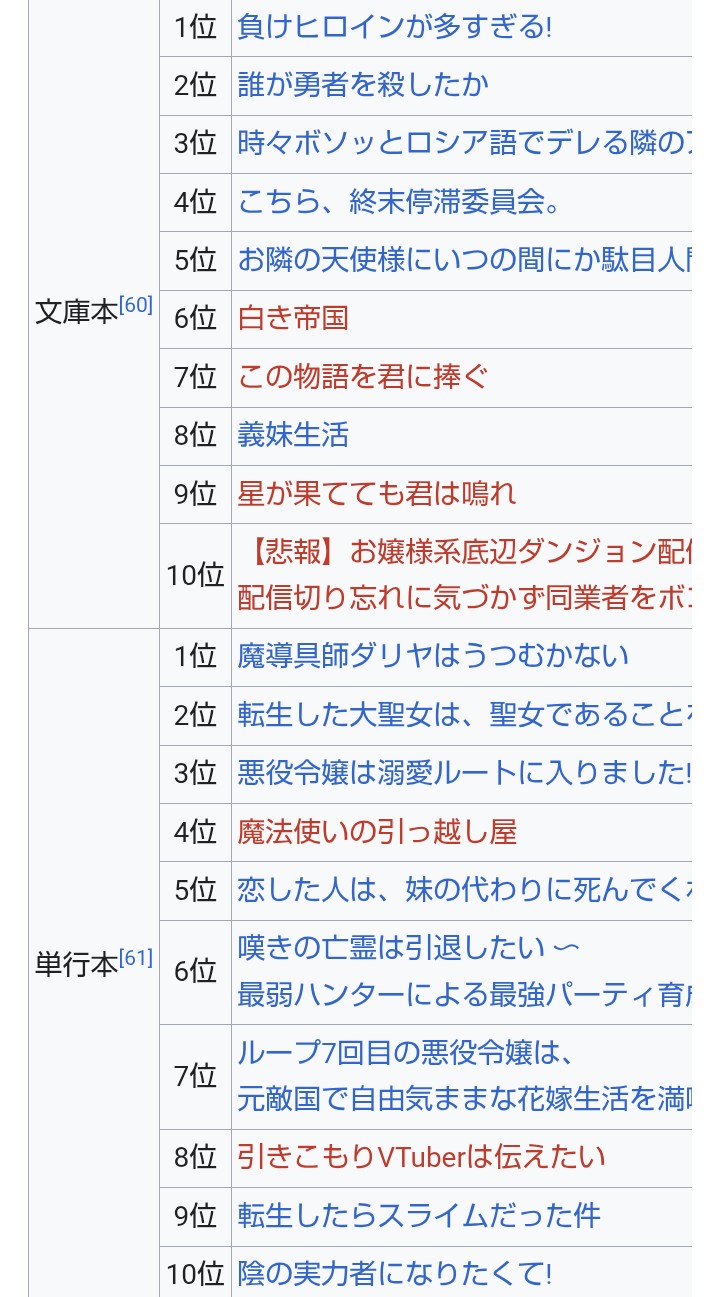Viewport: 720px width, 1297px height.
Task: Open footnote 60 next to 文庫本
Action: pyautogui.click(x=136, y=305)
